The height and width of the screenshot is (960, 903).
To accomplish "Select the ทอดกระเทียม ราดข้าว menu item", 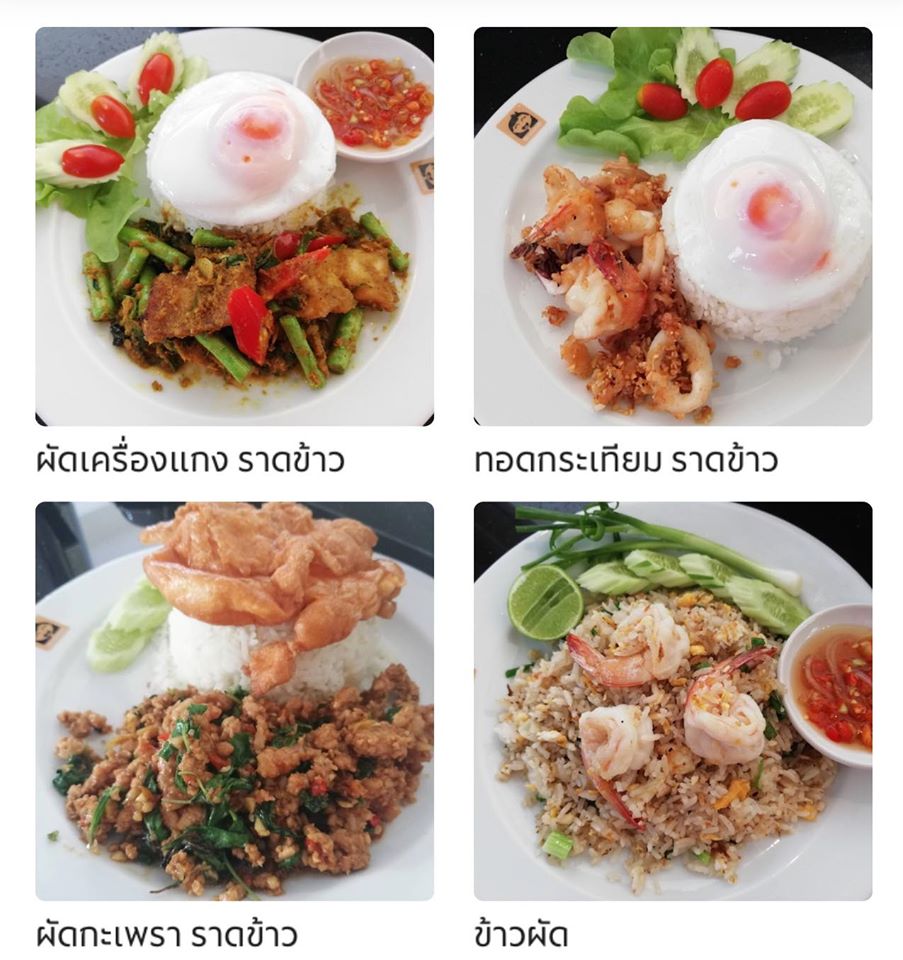I will (672, 227).
